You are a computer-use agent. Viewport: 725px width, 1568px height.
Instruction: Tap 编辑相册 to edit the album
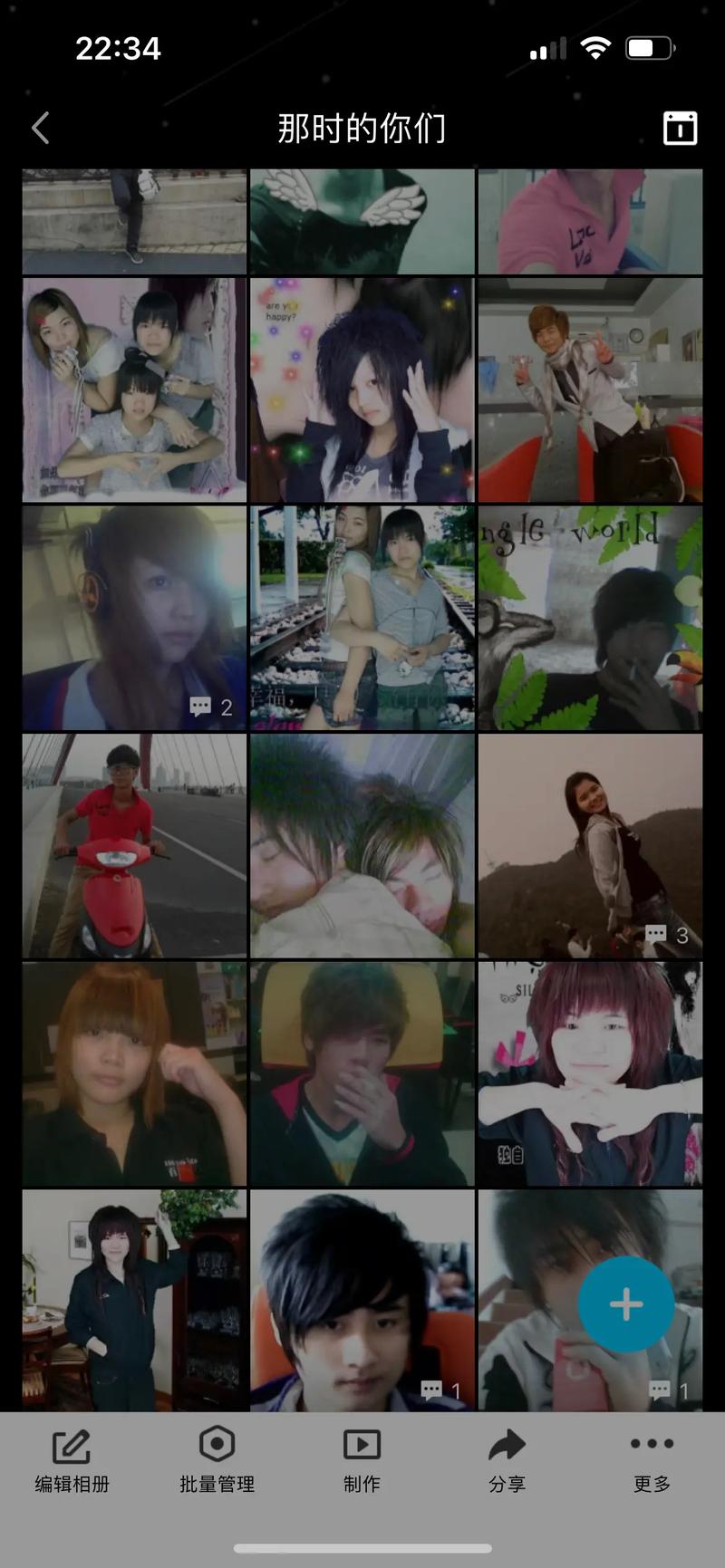point(72,1460)
